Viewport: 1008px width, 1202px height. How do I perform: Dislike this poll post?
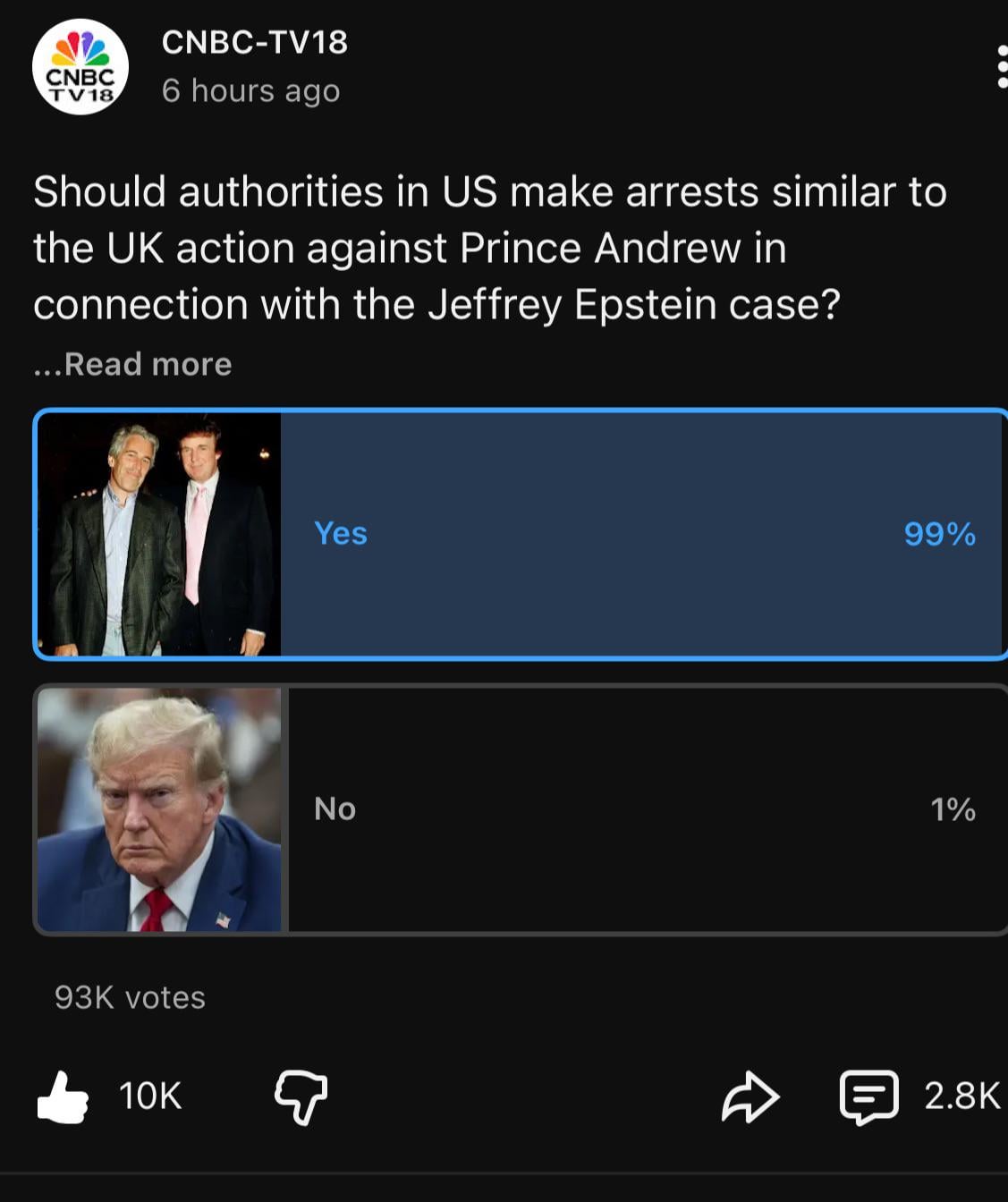click(301, 1096)
